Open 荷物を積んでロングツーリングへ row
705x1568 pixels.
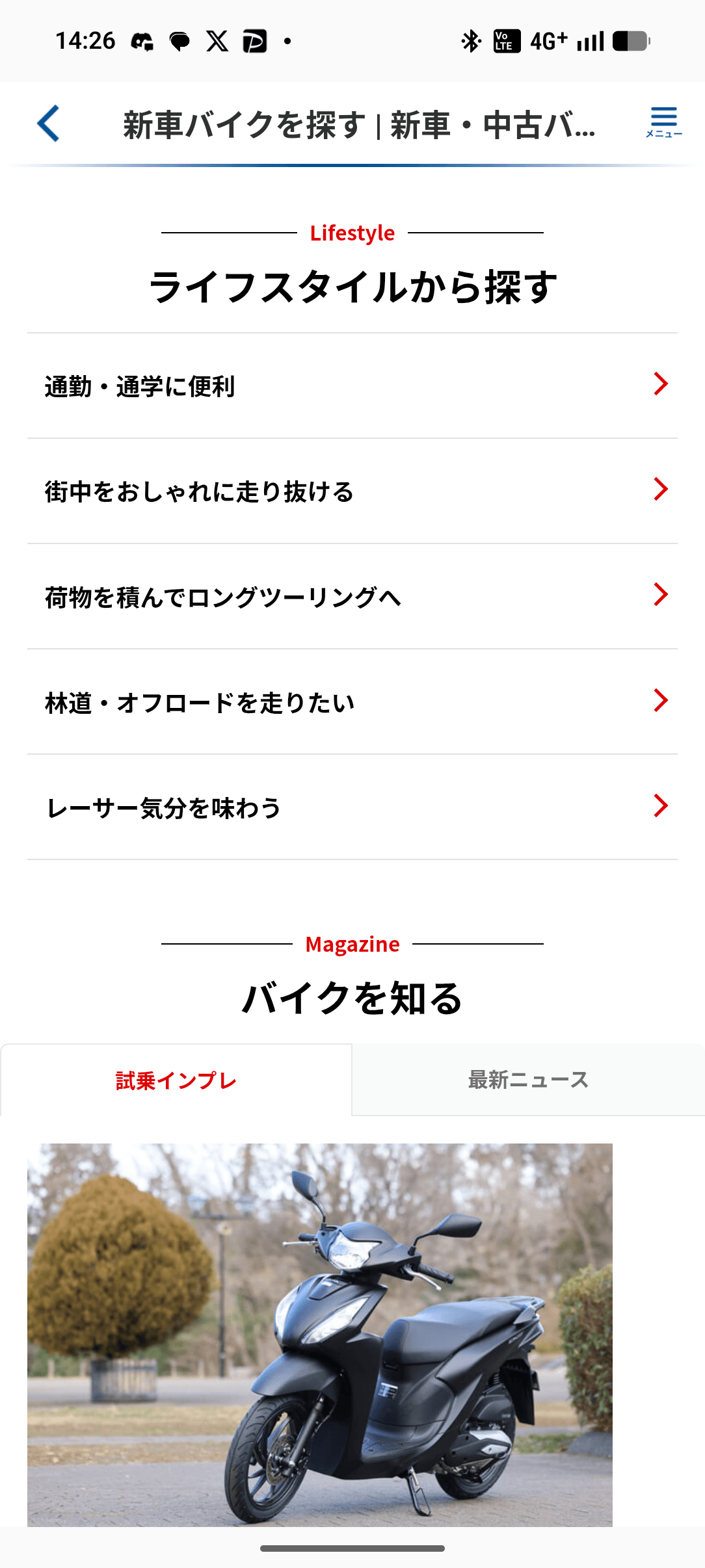click(352, 597)
